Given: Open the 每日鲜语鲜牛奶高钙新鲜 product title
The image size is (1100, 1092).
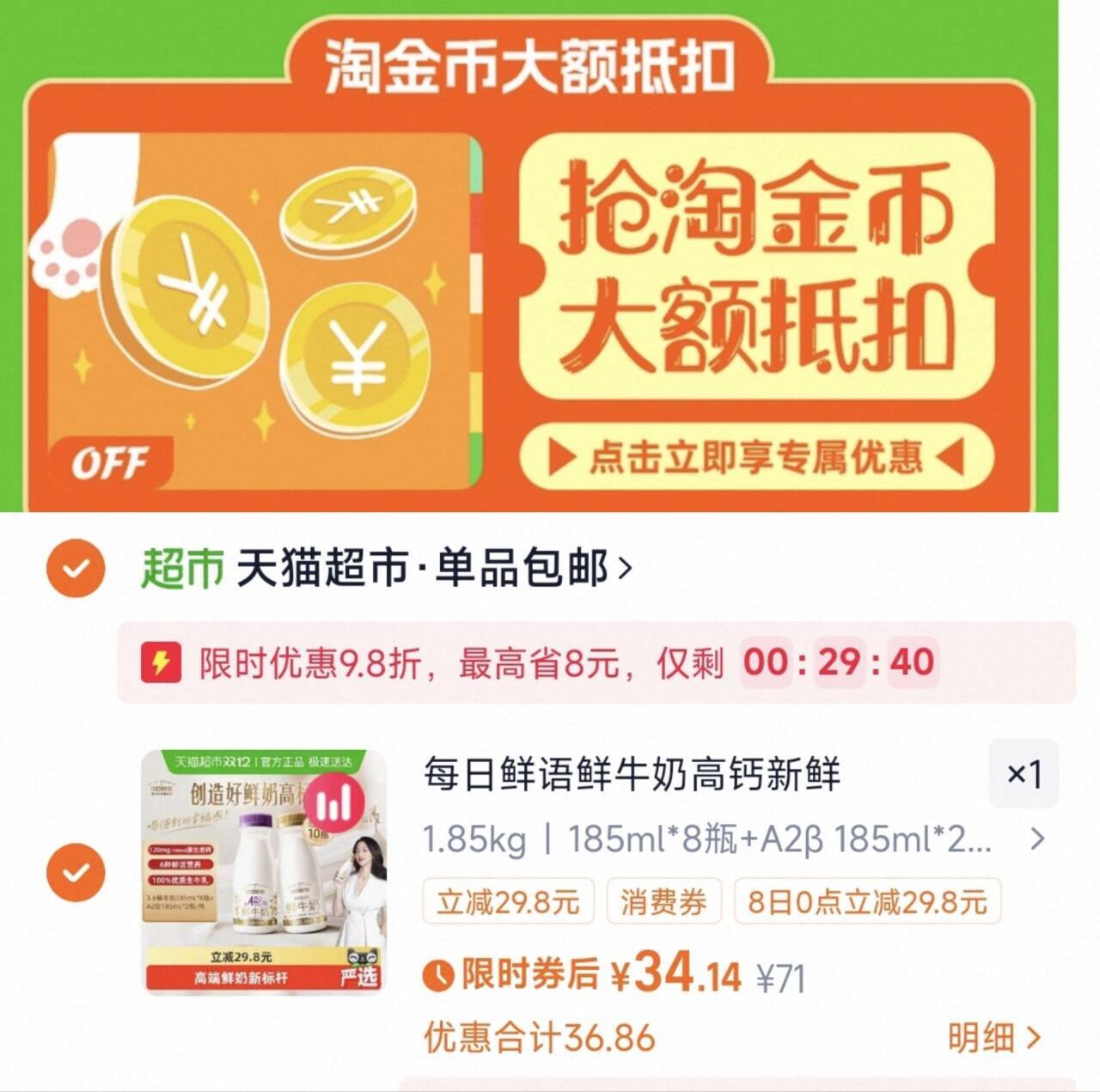Looking at the screenshot, I should (x=631, y=775).
